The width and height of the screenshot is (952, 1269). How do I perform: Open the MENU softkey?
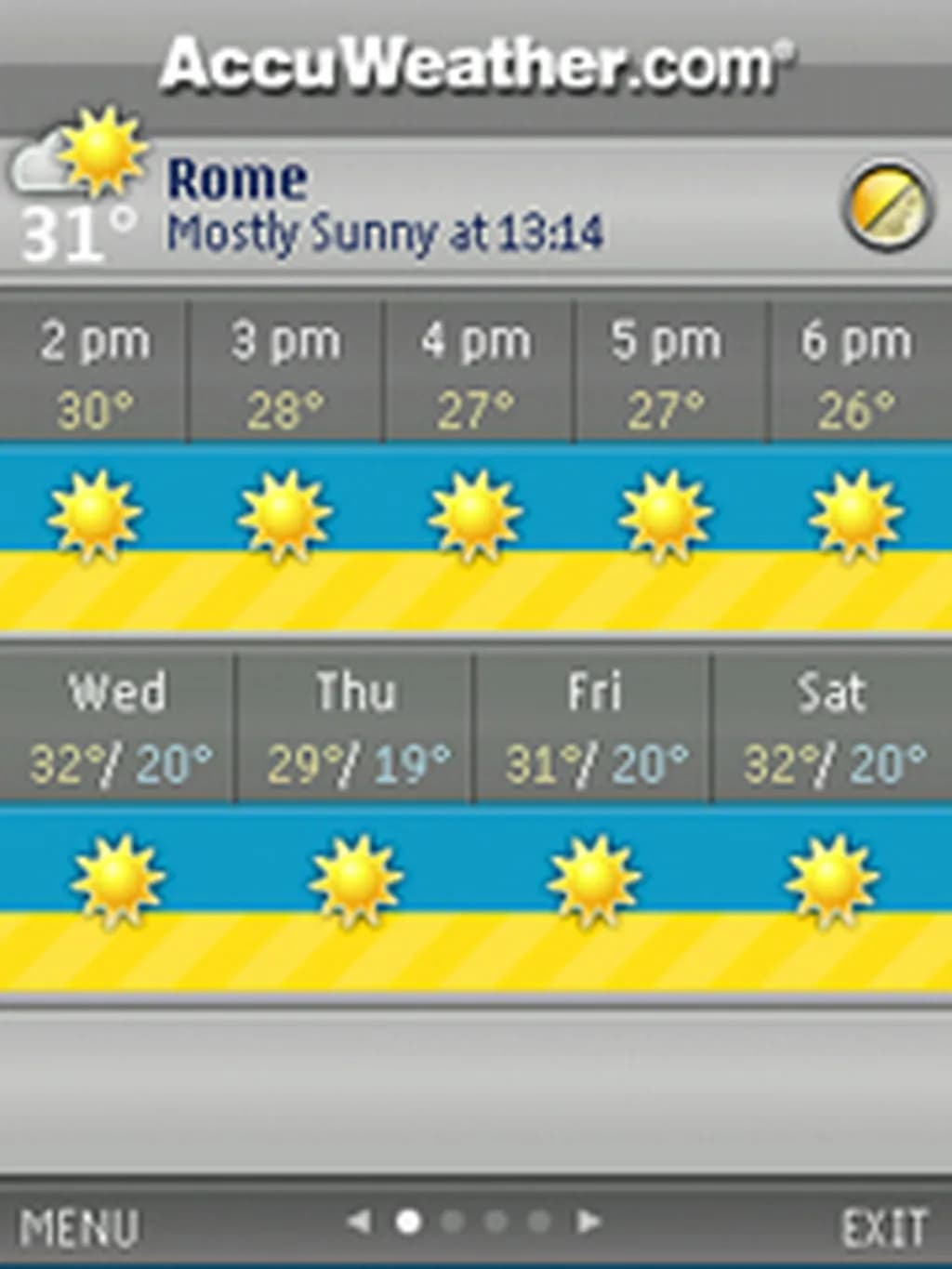coord(80,1227)
